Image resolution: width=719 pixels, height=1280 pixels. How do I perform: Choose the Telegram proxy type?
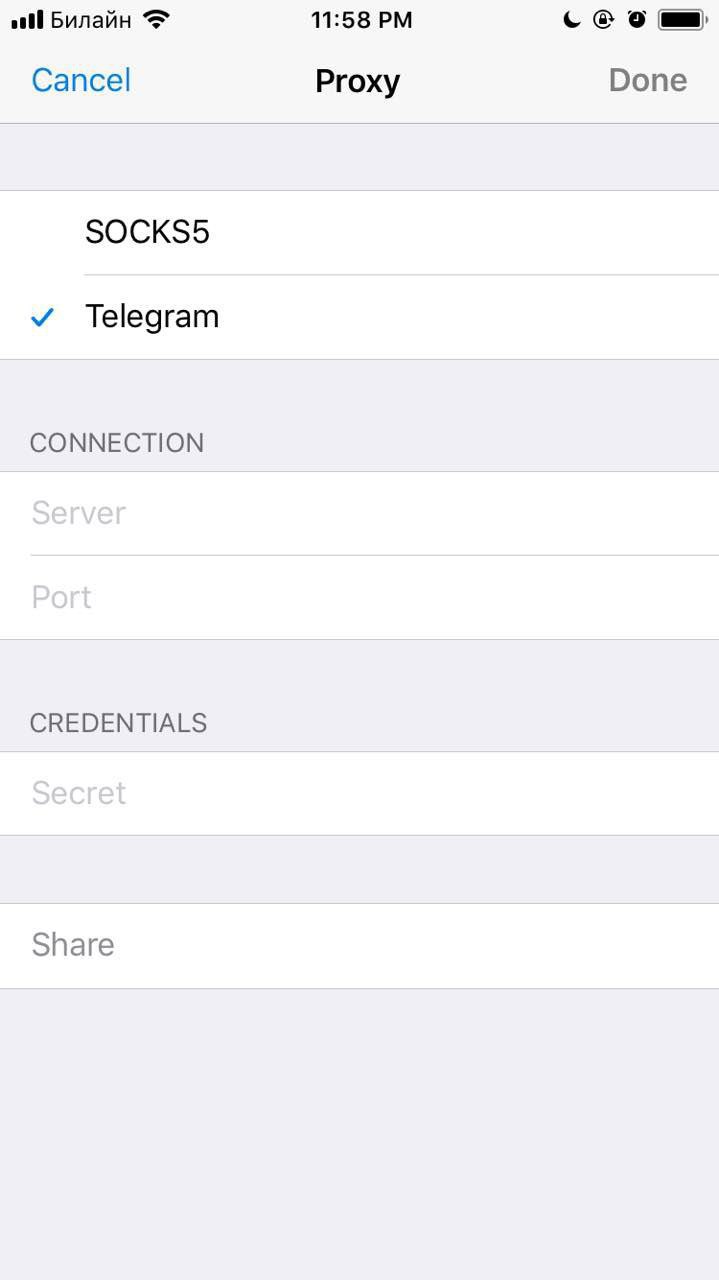[359, 317]
